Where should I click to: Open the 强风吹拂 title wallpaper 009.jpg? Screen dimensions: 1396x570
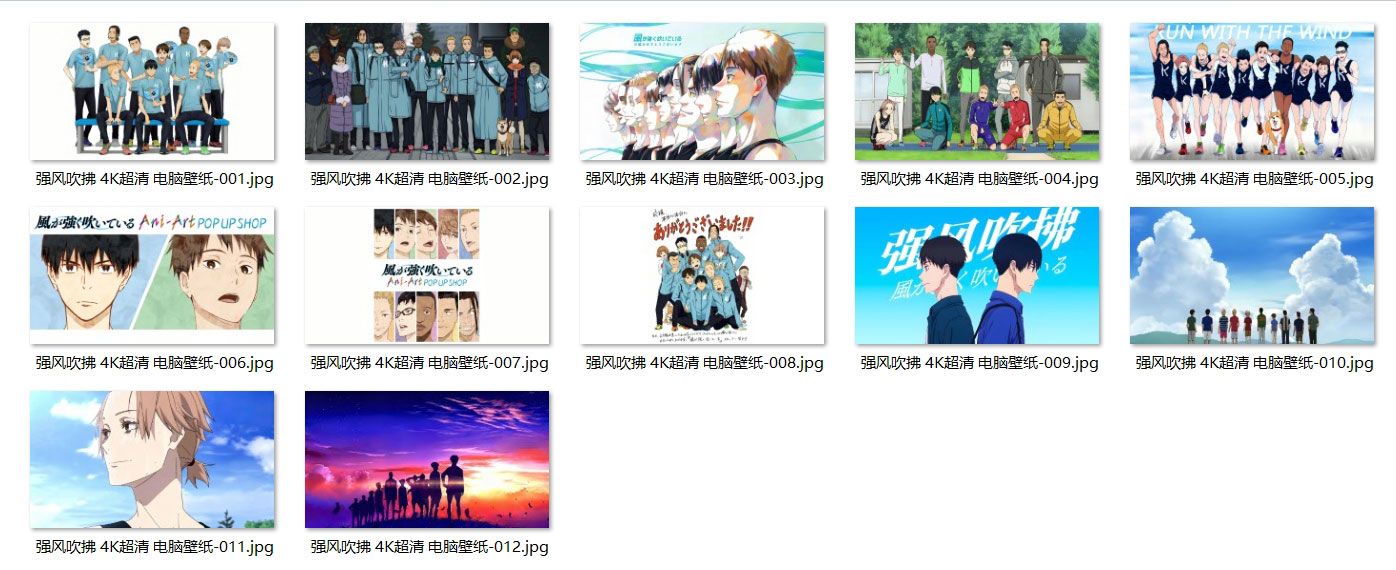(x=977, y=276)
